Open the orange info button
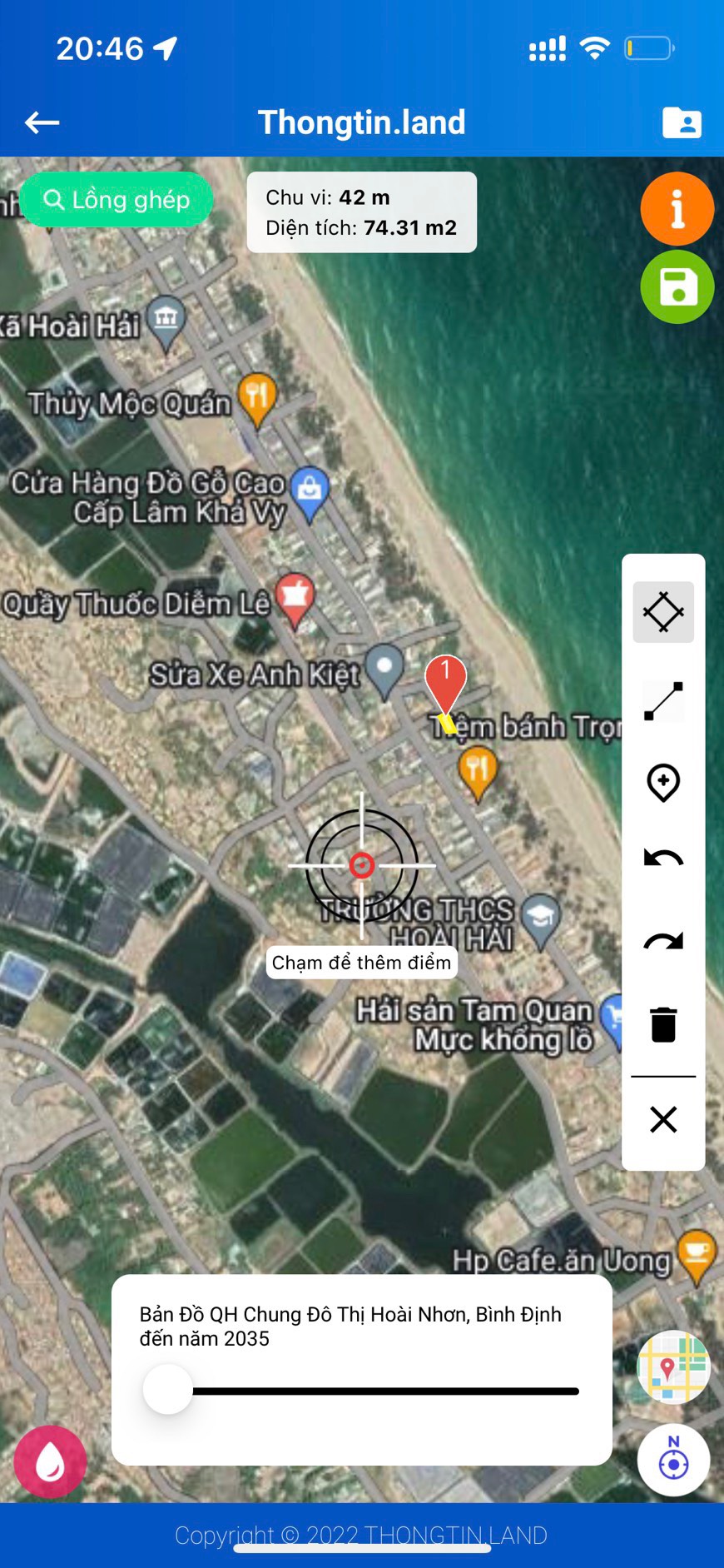Viewport: 724px width, 1568px height. point(677,208)
